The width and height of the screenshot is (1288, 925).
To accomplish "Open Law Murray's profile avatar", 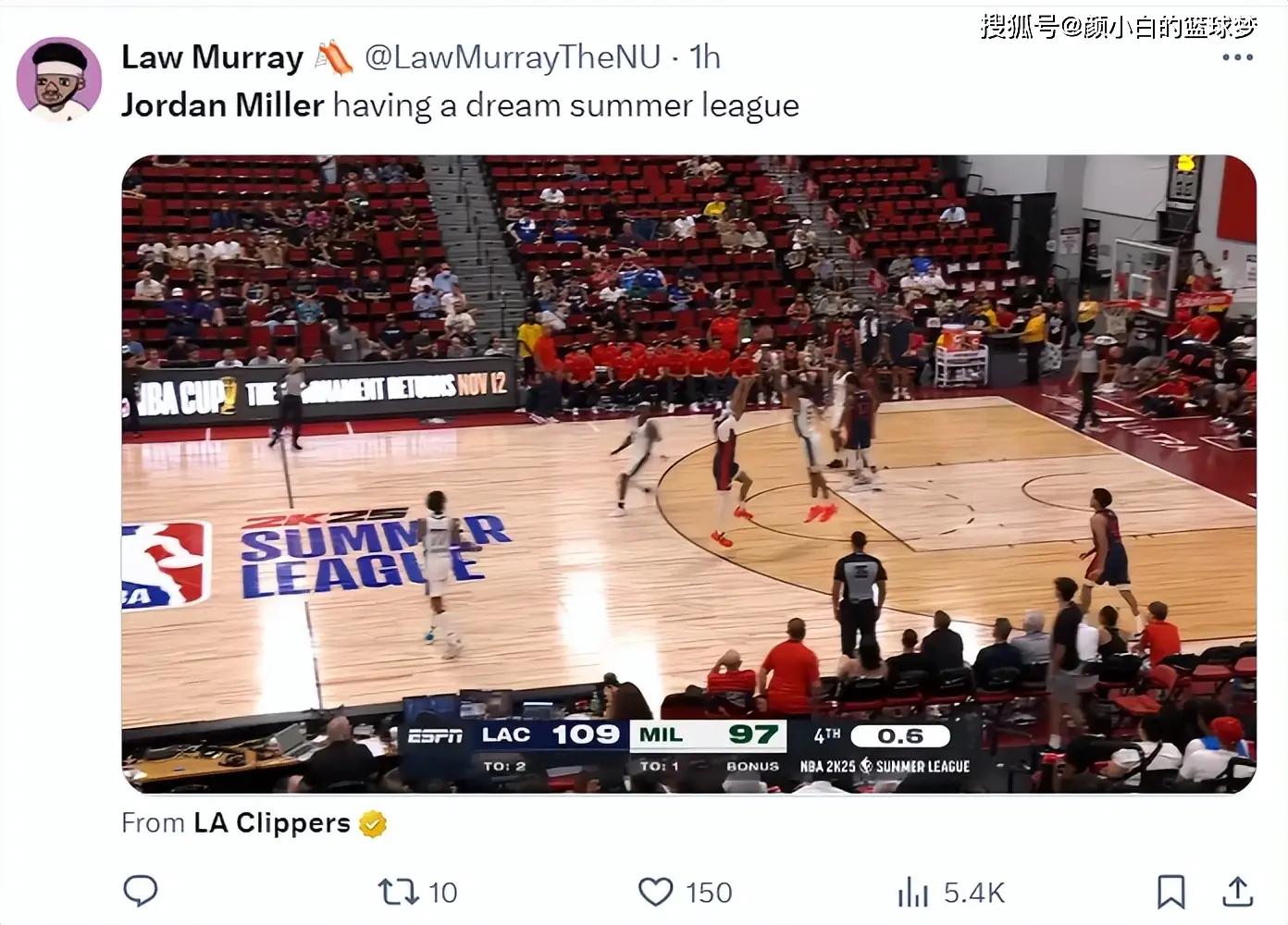I will (59, 80).
